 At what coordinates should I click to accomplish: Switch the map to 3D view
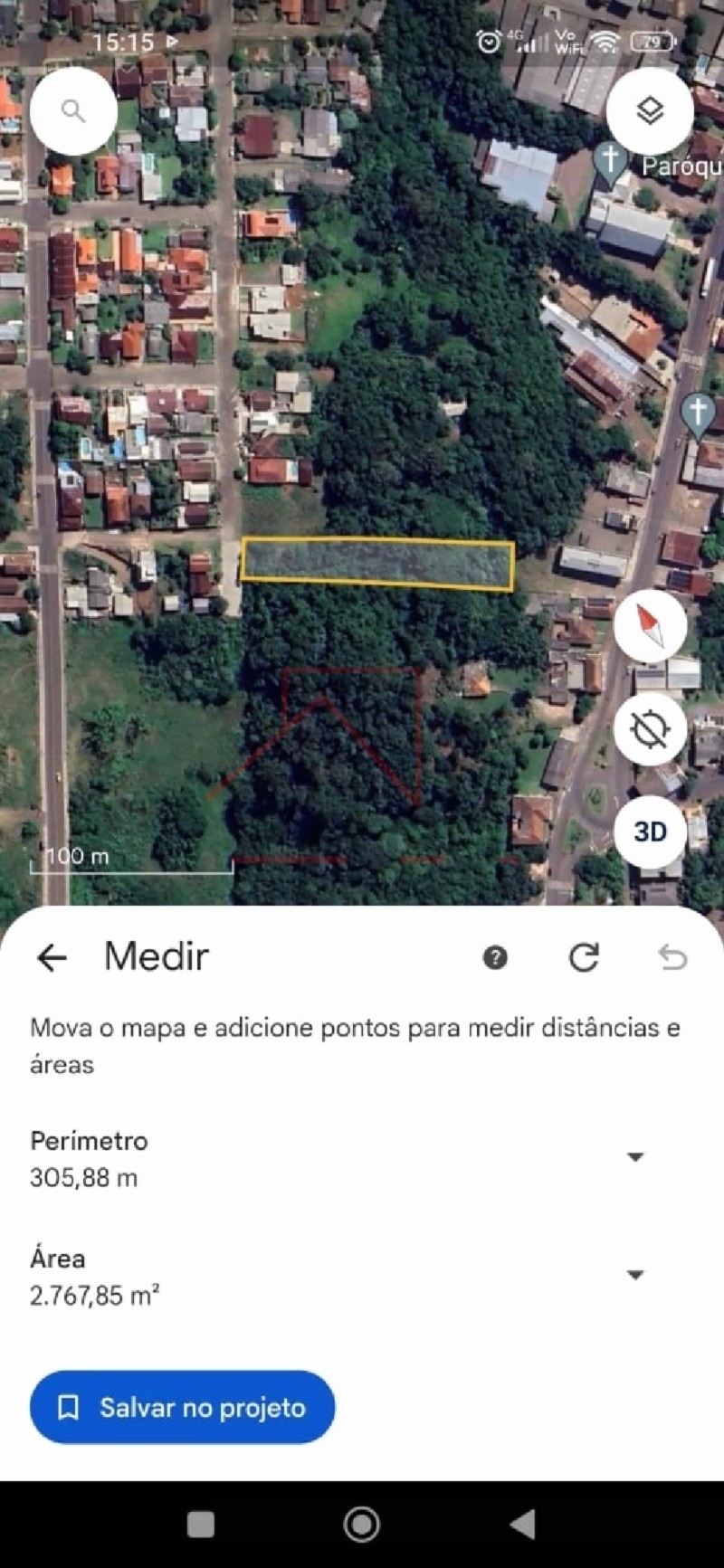pyautogui.click(x=650, y=832)
